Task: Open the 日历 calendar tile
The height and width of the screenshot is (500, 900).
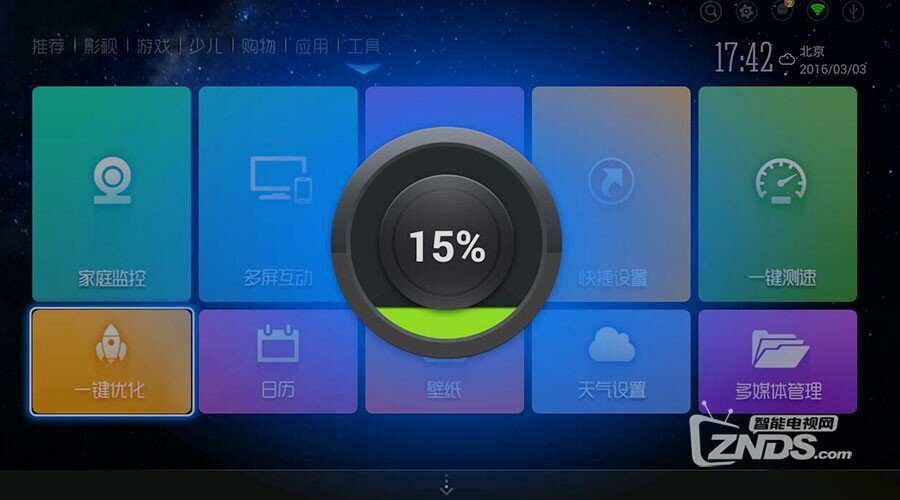Action: click(x=277, y=361)
